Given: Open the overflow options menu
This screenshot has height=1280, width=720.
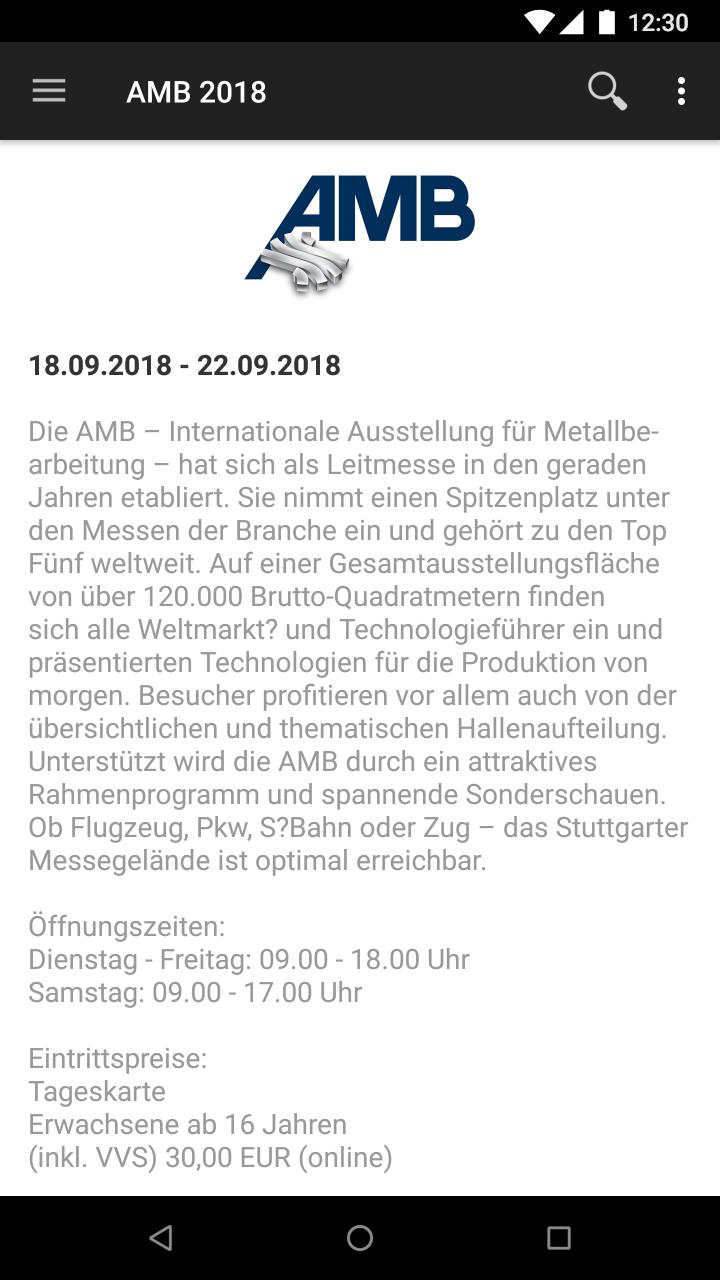Looking at the screenshot, I should (x=681, y=92).
